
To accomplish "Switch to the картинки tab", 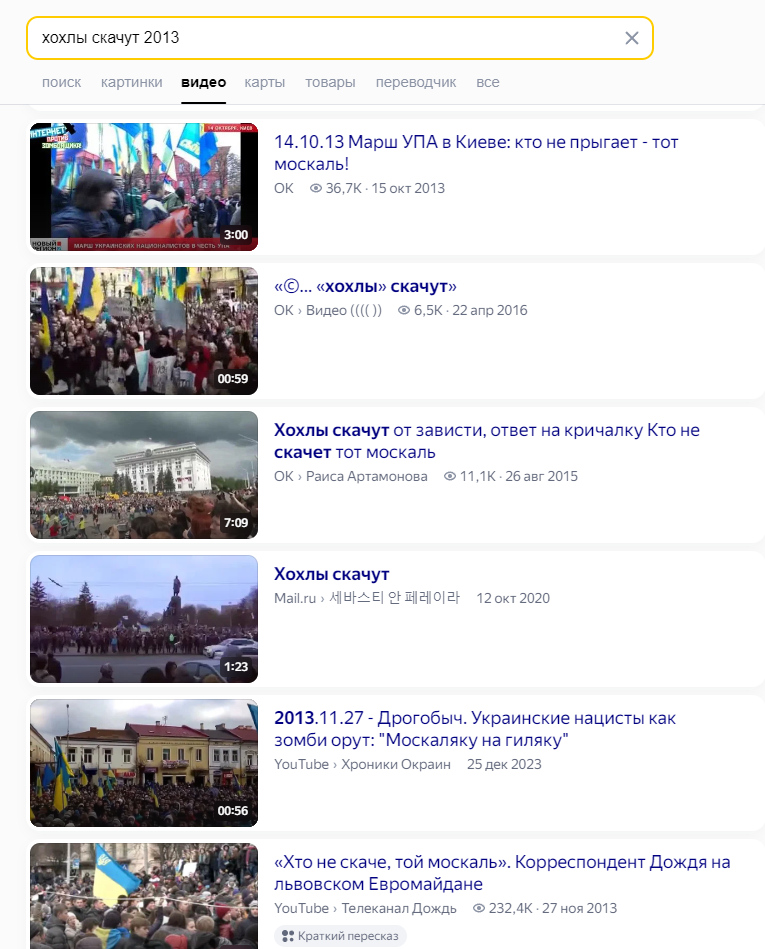I will [x=131, y=82].
